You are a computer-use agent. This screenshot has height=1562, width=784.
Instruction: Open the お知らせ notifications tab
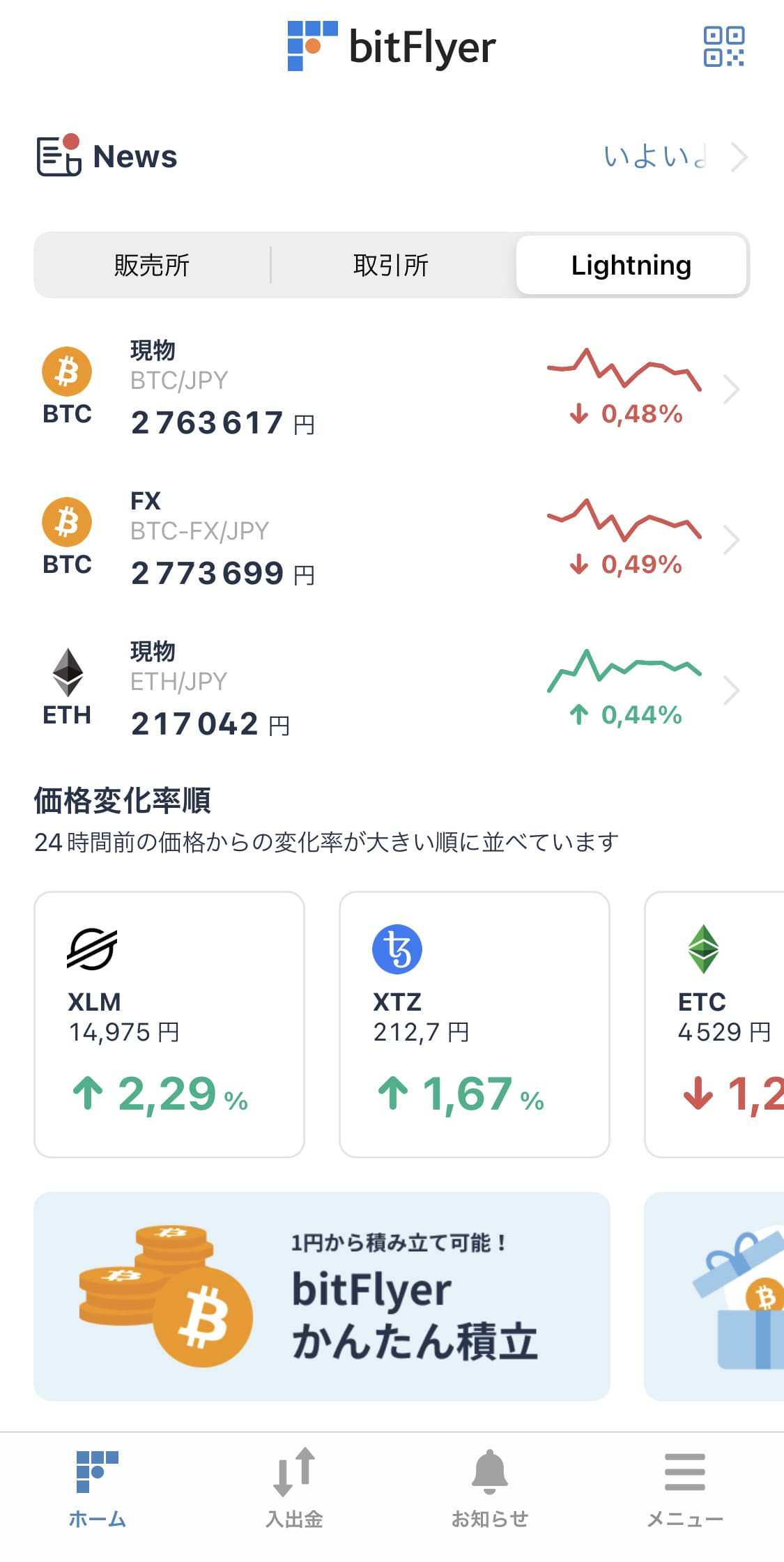point(490,1489)
